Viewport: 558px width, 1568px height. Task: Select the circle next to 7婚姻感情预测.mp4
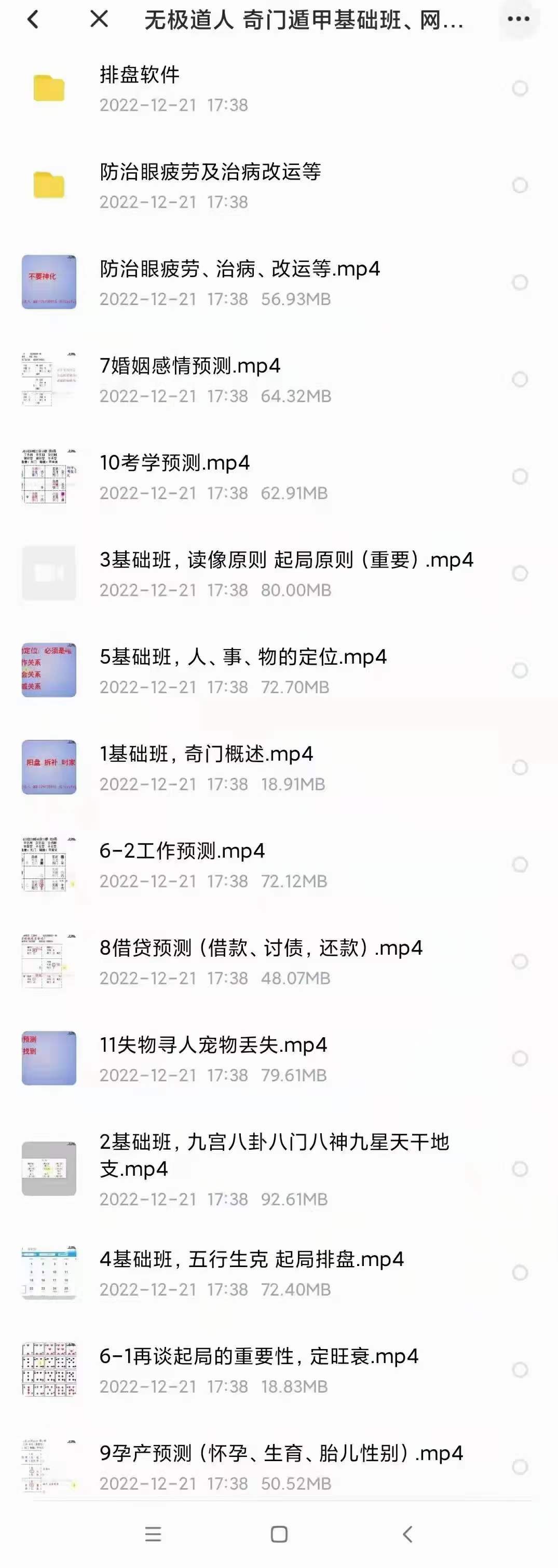pyautogui.click(x=521, y=378)
